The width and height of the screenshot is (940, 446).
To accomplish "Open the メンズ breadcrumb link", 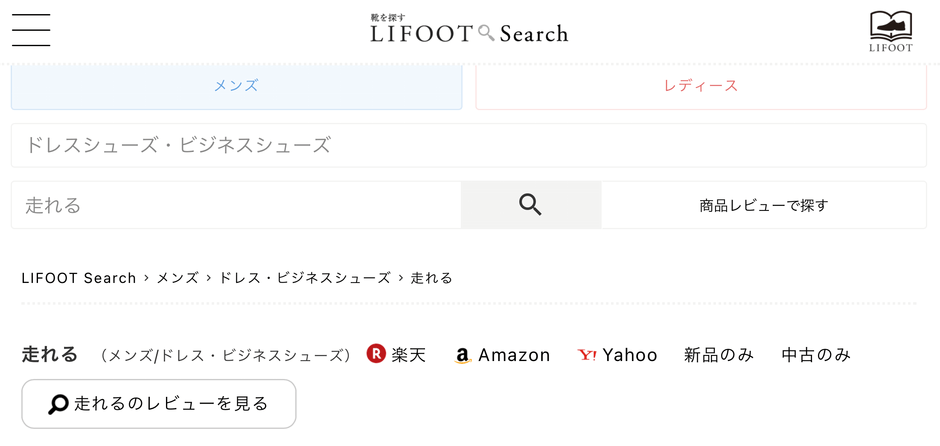I will click(177, 278).
